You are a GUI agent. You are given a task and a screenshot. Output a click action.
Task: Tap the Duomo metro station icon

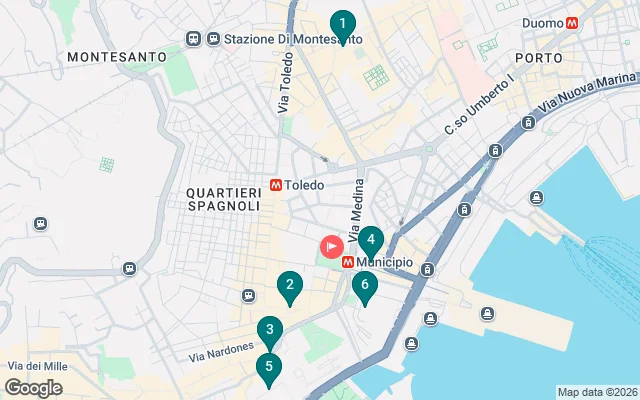click(x=574, y=22)
